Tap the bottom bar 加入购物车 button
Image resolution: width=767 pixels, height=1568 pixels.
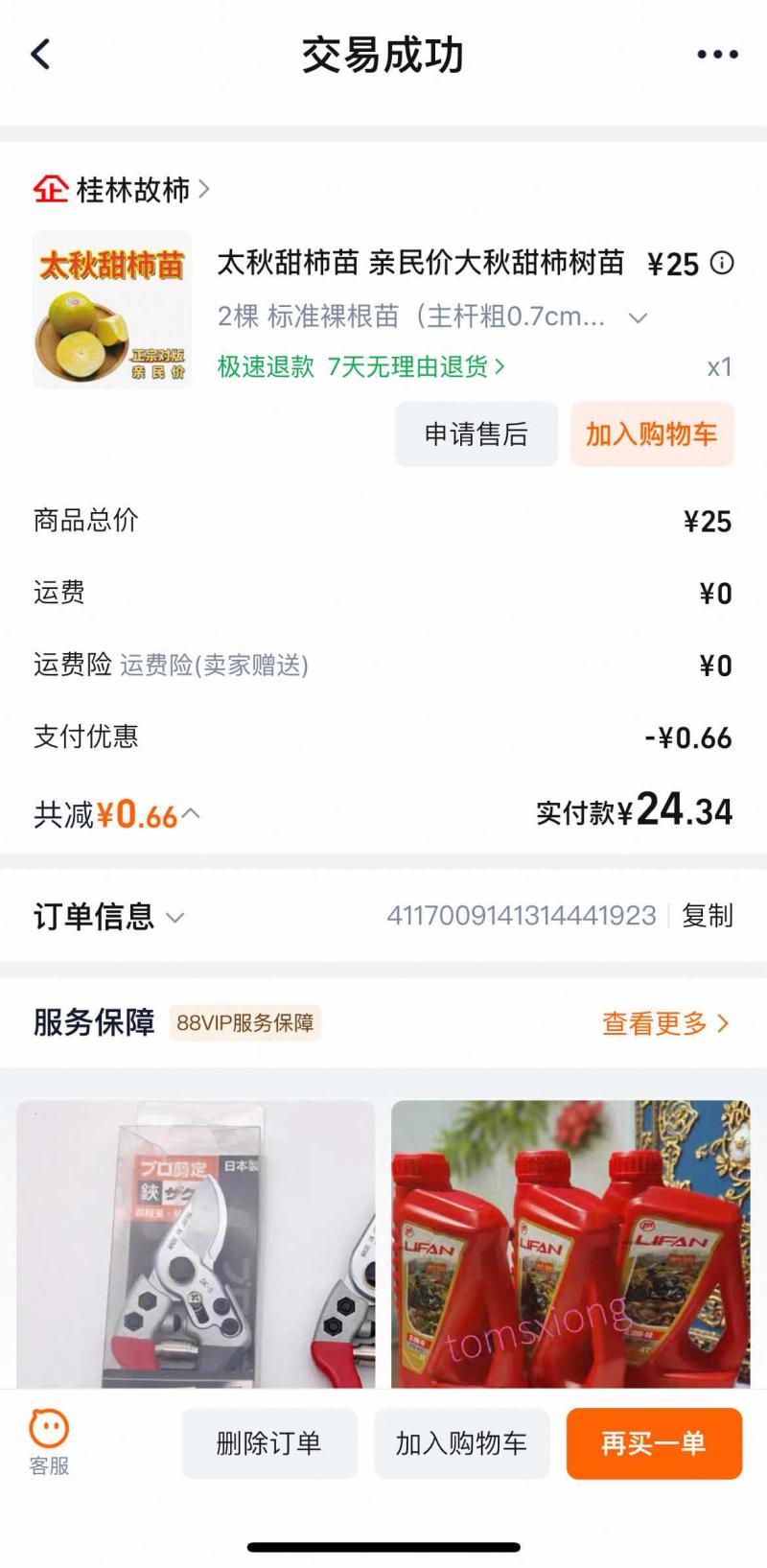point(461,1443)
